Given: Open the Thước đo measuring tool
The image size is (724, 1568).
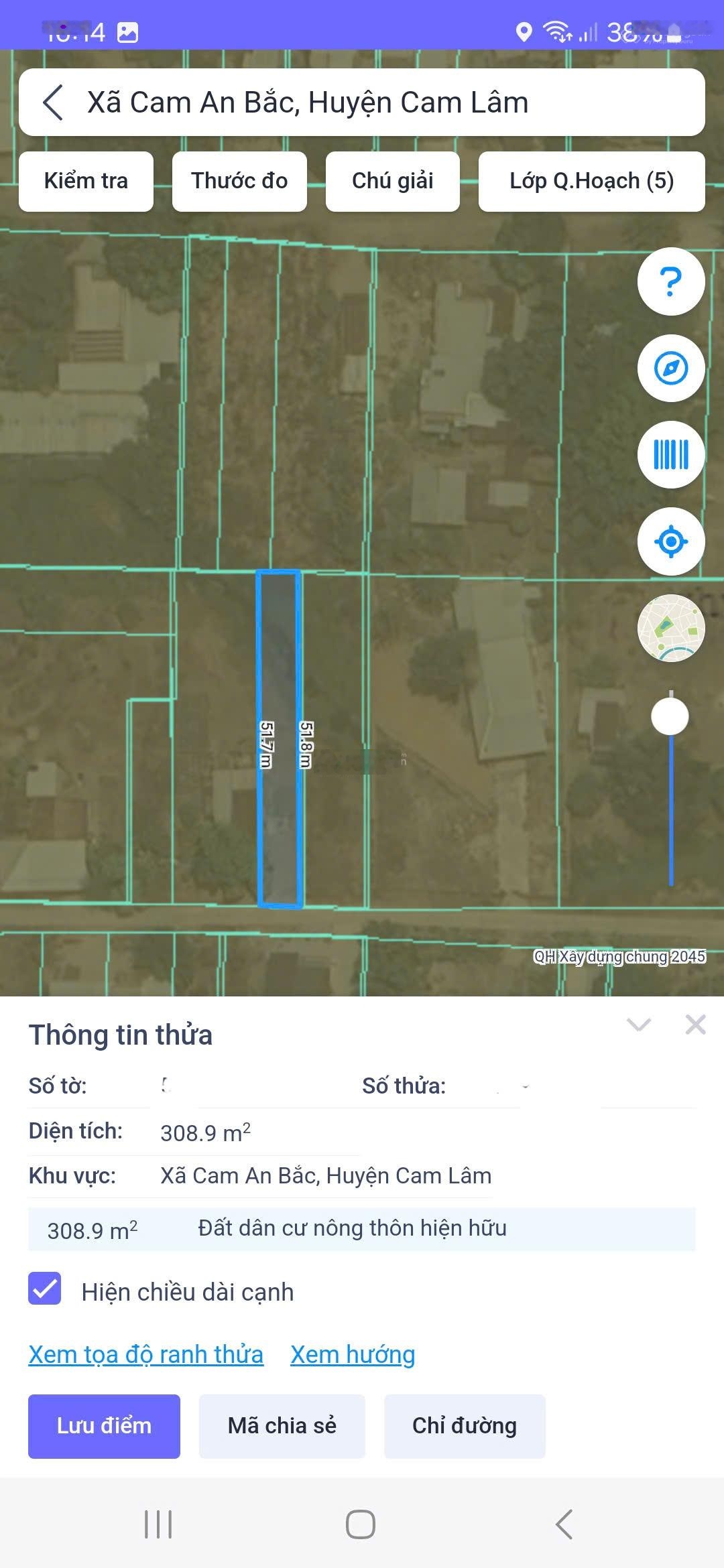Looking at the screenshot, I should click(239, 181).
